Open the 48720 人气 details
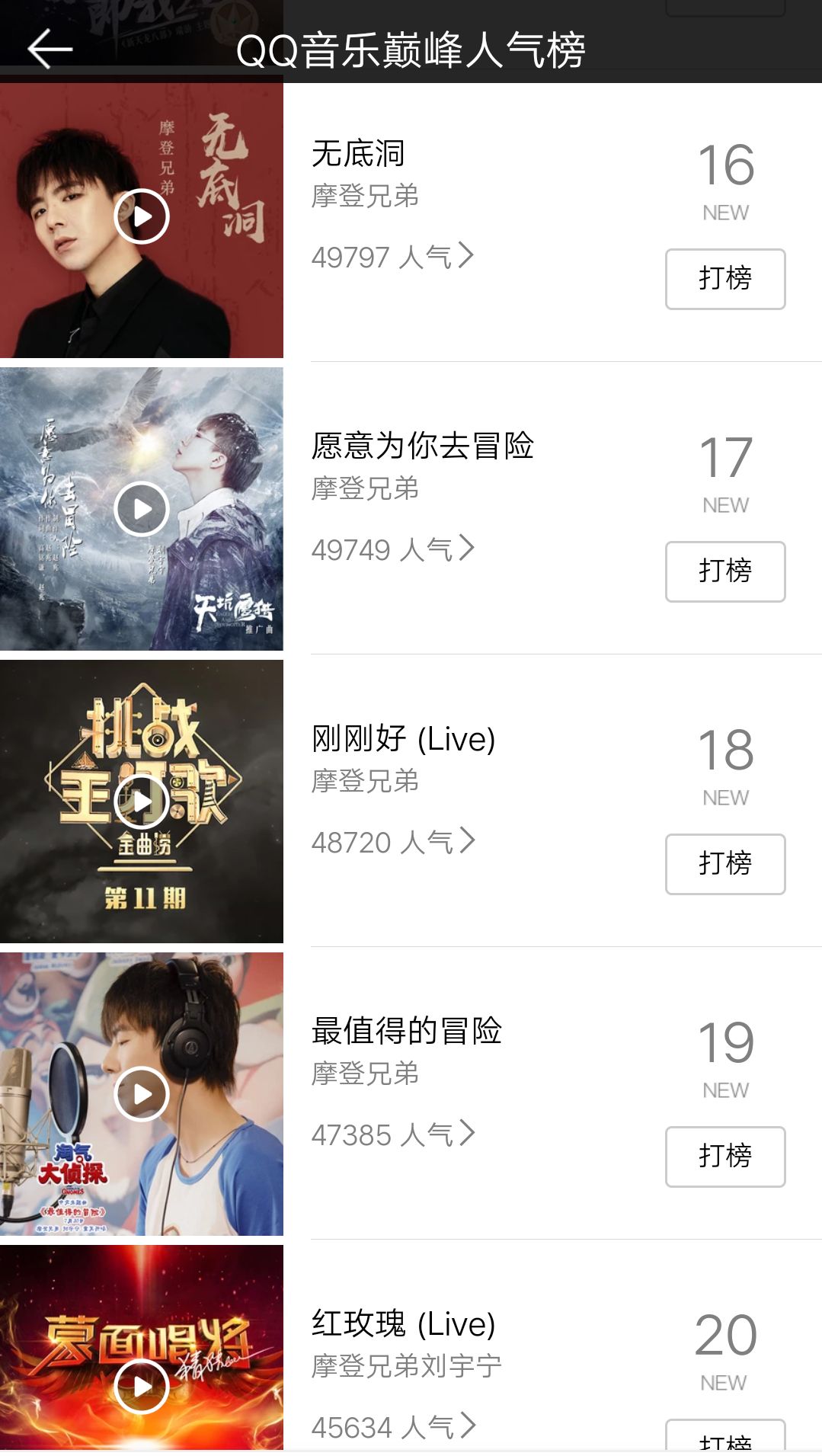This screenshot has width=822, height=1456. (x=392, y=842)
